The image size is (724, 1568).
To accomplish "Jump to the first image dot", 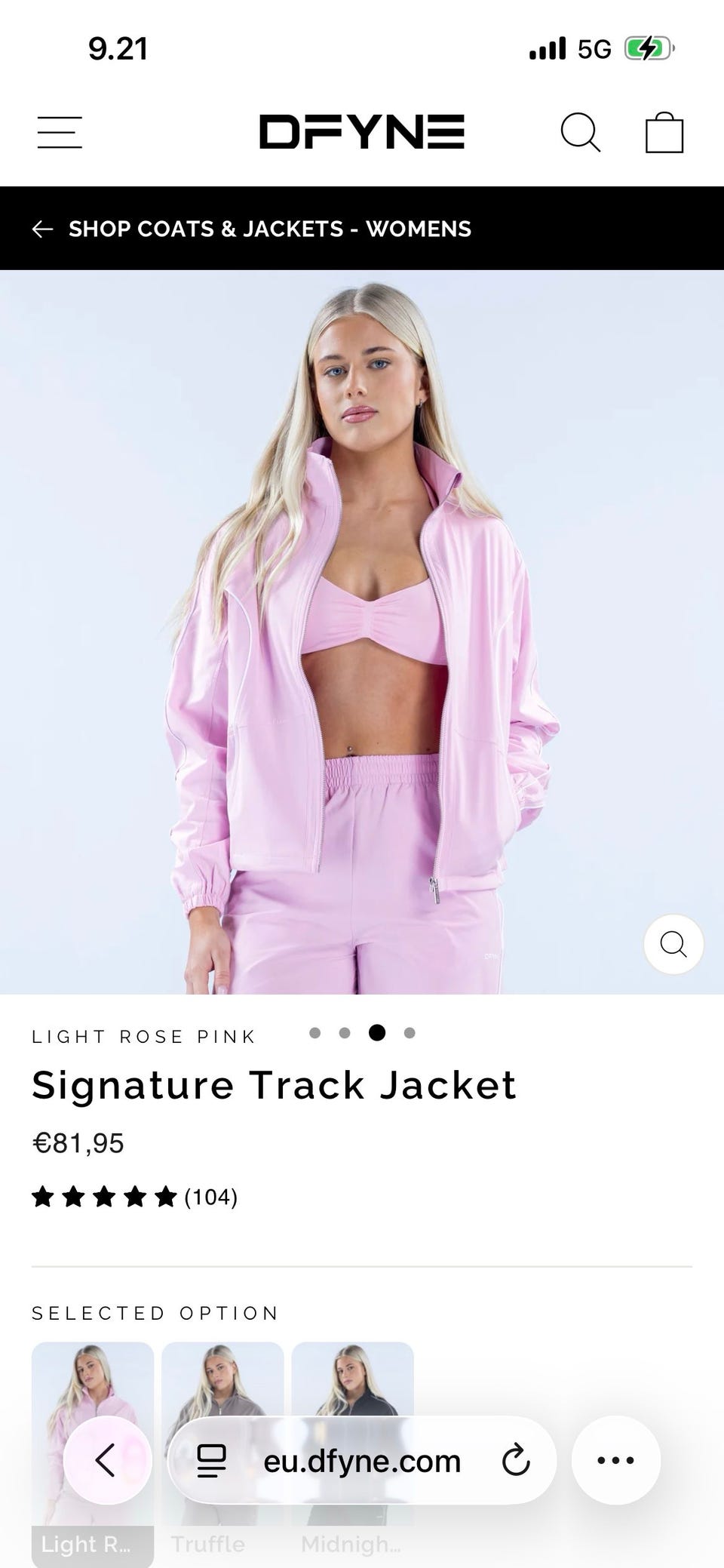I will tap(315, 1033).
